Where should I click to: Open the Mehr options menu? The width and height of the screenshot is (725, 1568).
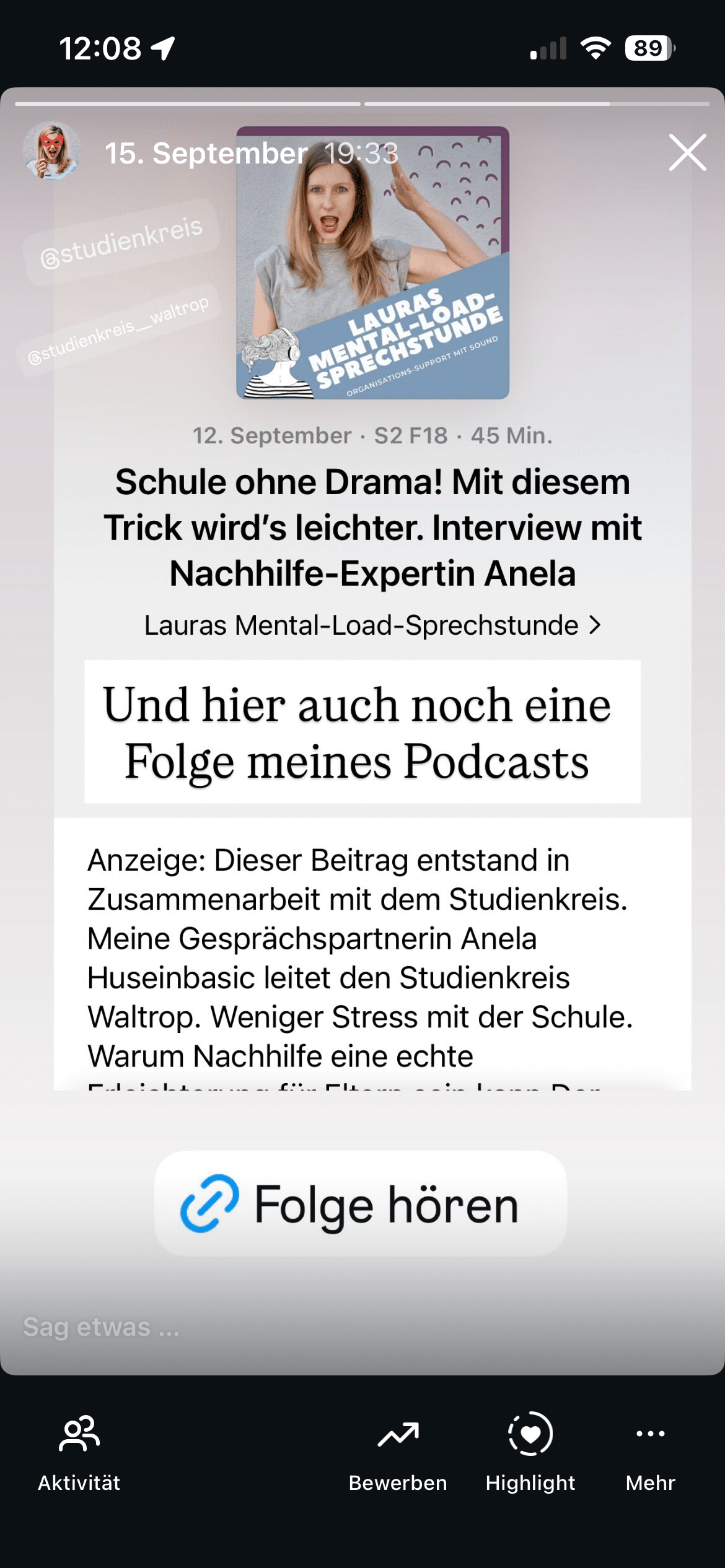[x=650, y=1450]
